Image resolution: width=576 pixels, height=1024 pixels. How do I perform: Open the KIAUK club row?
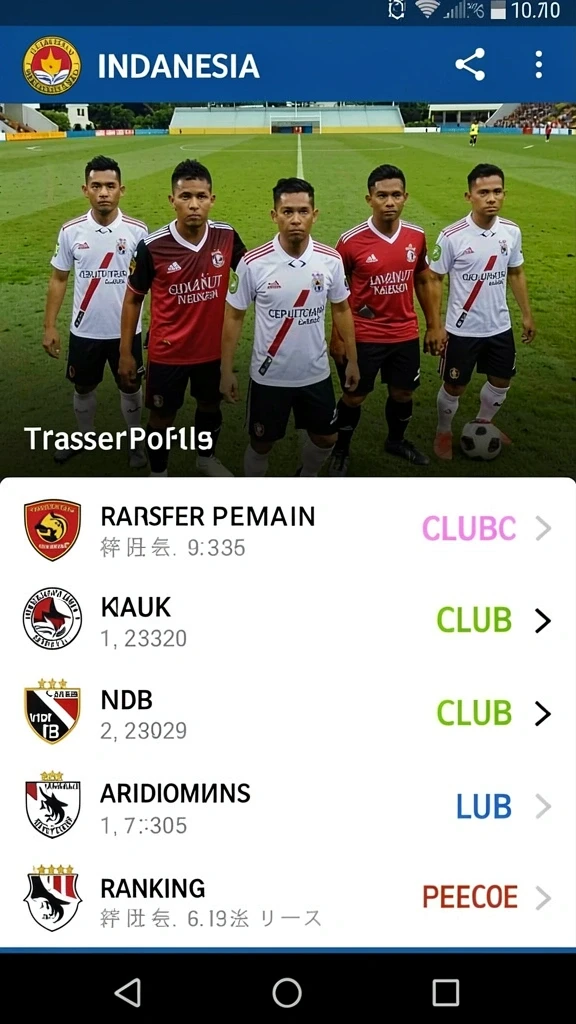pos(288,620)
